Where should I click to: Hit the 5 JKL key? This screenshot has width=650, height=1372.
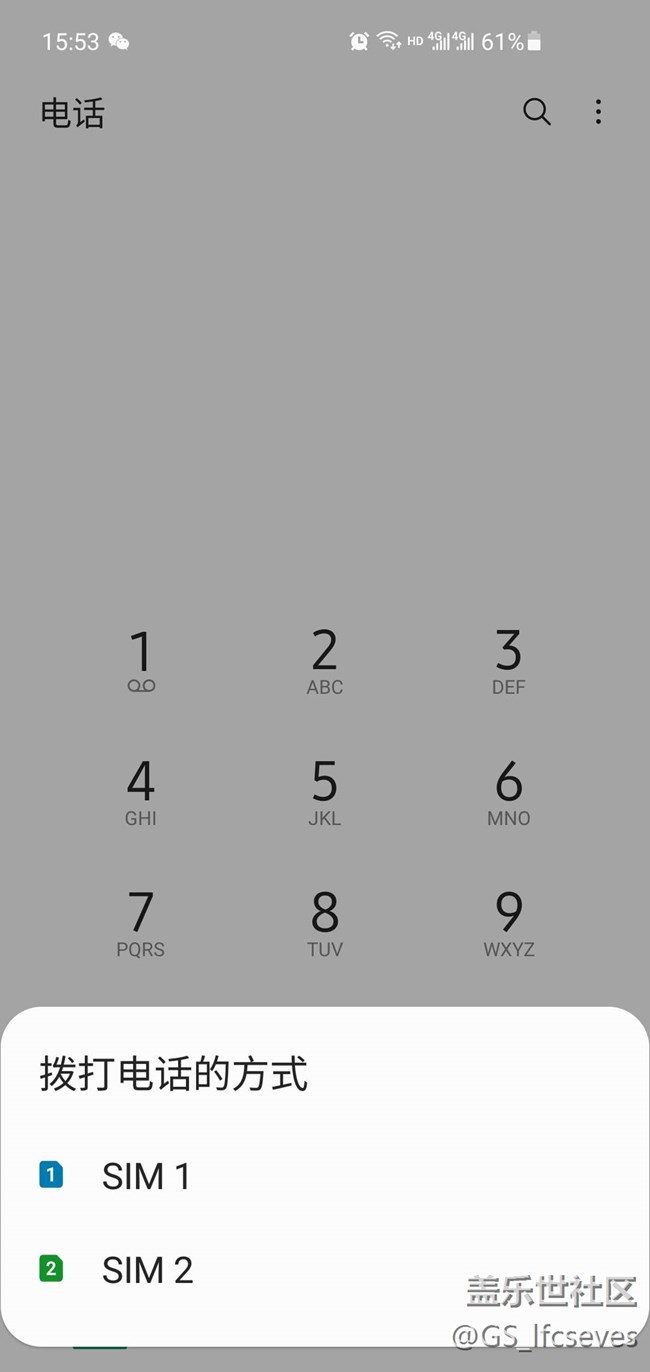point(325,791)
